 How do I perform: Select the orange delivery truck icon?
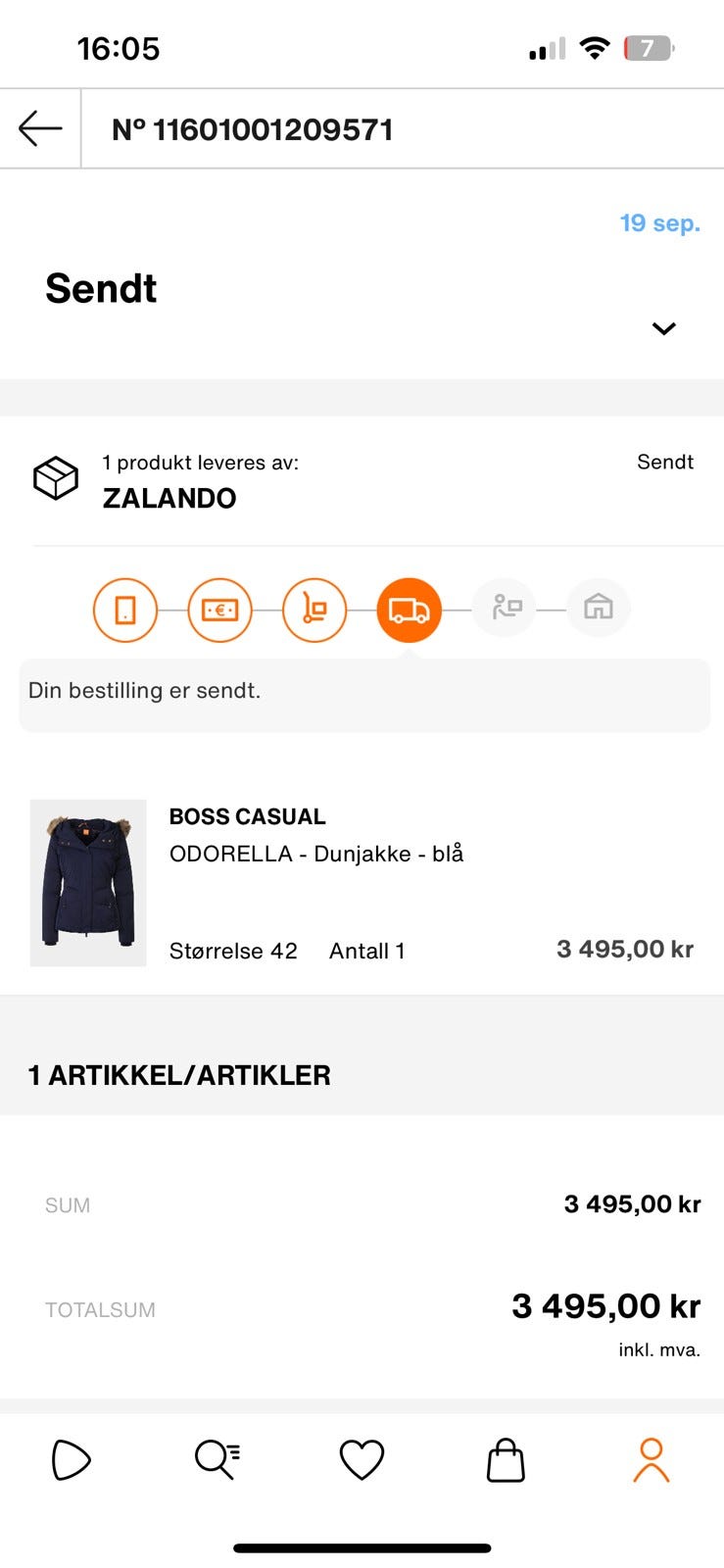click(410, 610)
